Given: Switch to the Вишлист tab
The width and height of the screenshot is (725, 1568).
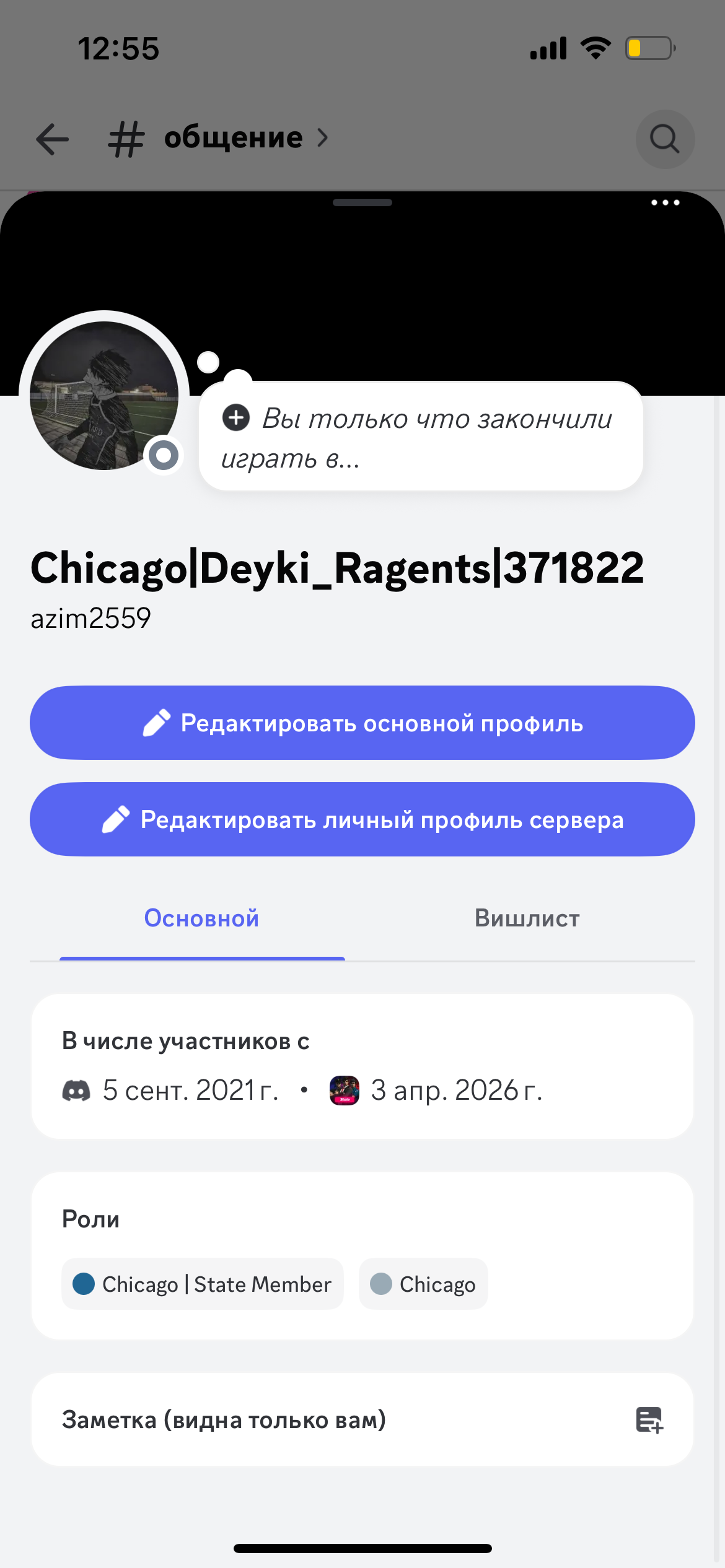Looking at the screenshot, I should [x=527, y=918].
